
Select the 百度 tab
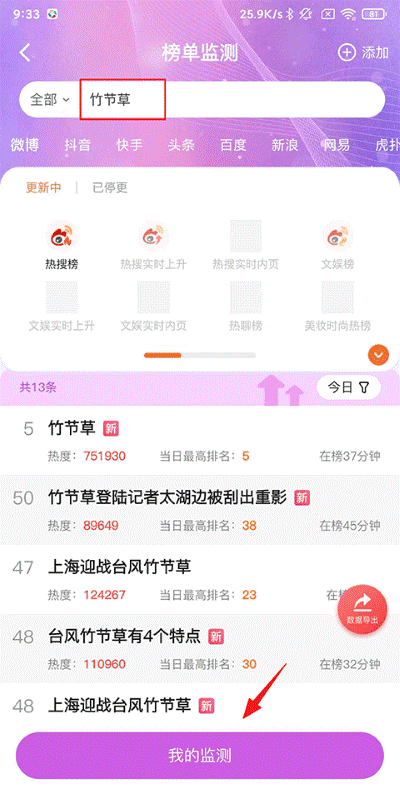[x=233, y=145]
